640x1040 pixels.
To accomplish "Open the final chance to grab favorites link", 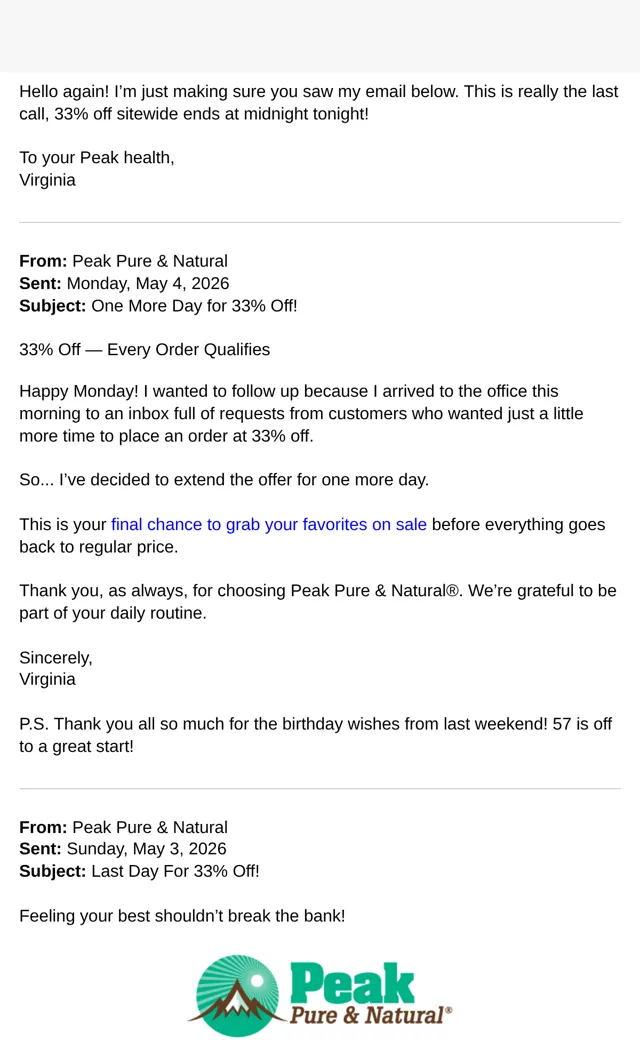I will click(x=269, y=525).
